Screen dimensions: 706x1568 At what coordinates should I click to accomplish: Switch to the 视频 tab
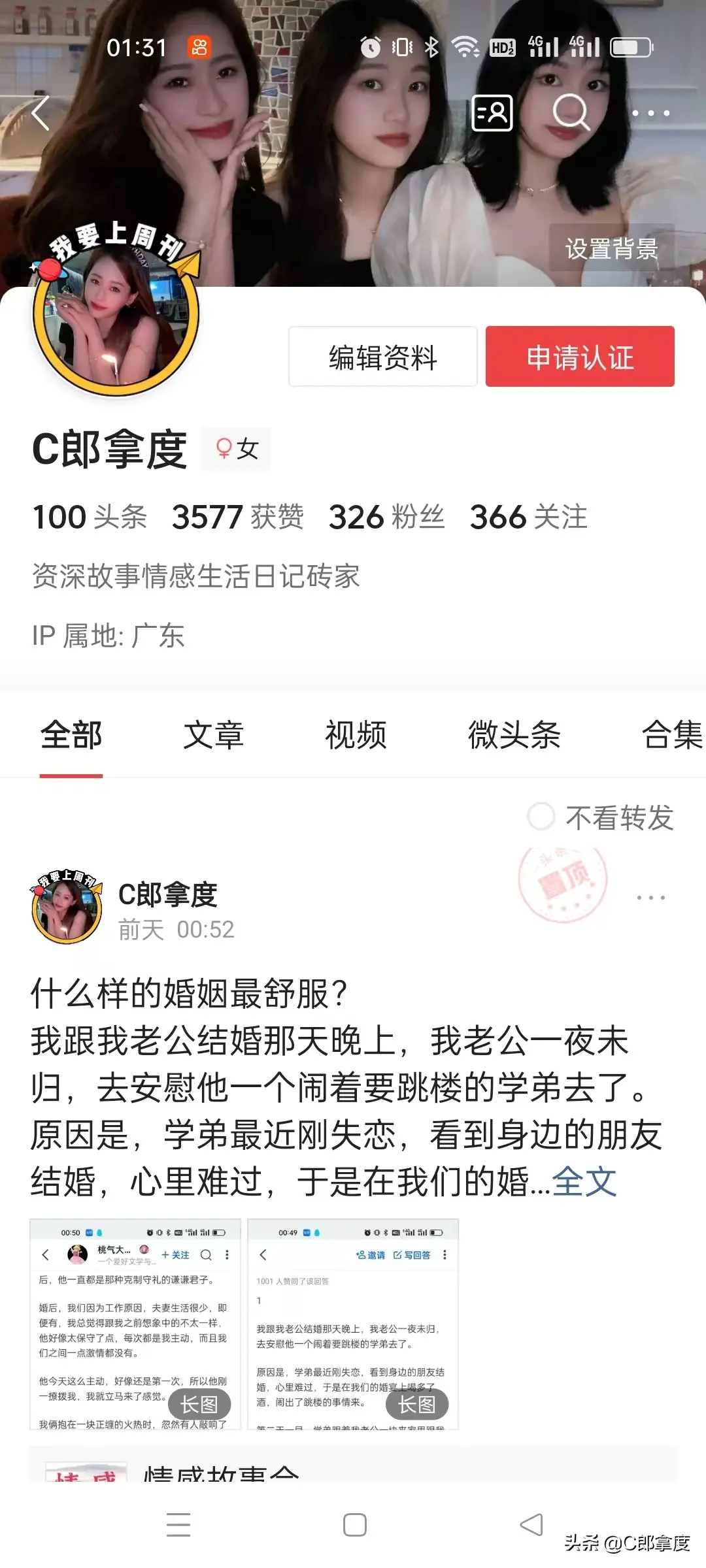pos(356,734)
